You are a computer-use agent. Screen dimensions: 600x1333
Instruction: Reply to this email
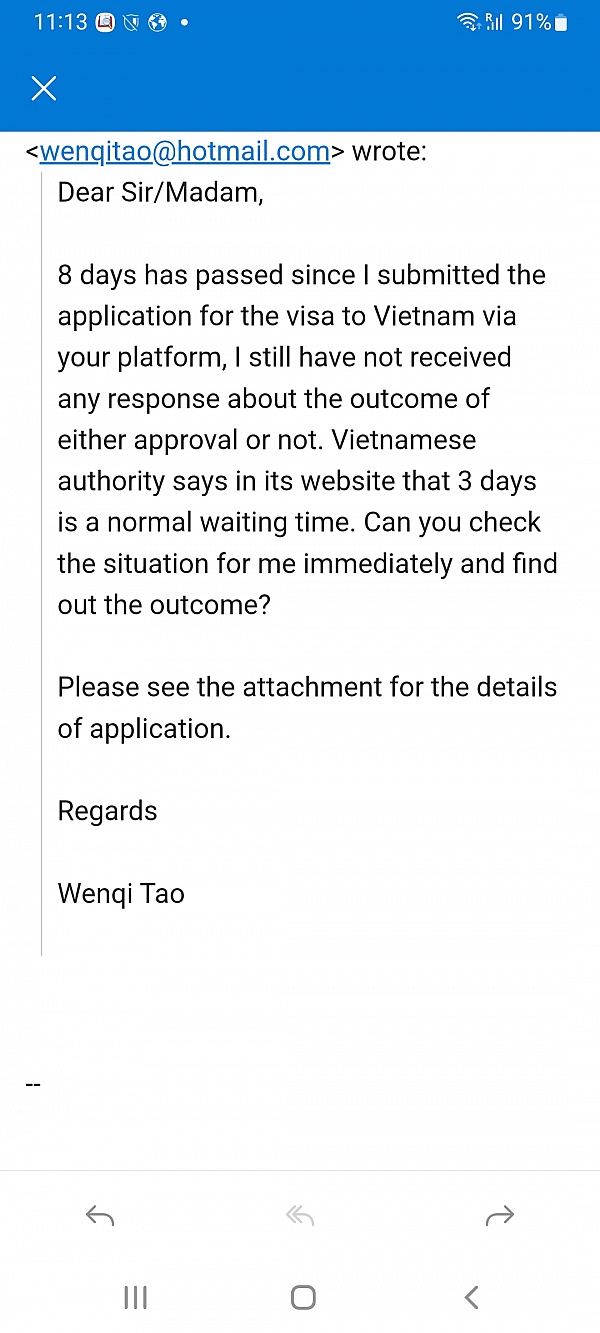click(x=100, y=1215)
